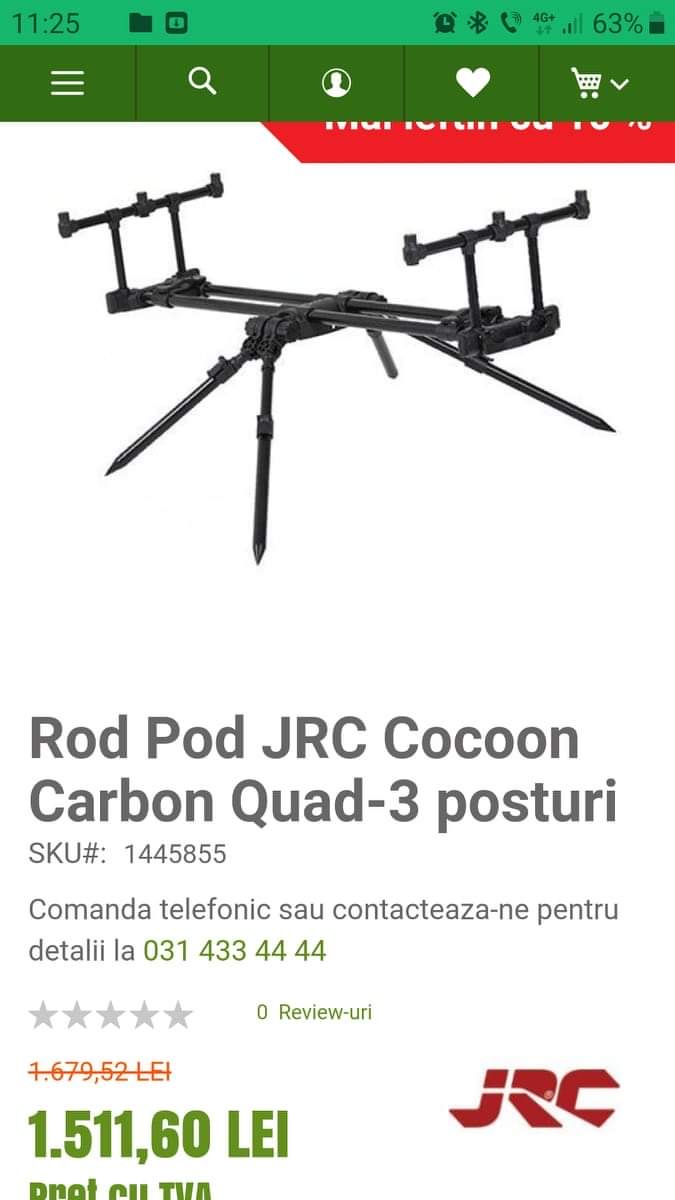This screenshot has width=675, height=1200.
Task: Open the user account icon
Action: 337,83
